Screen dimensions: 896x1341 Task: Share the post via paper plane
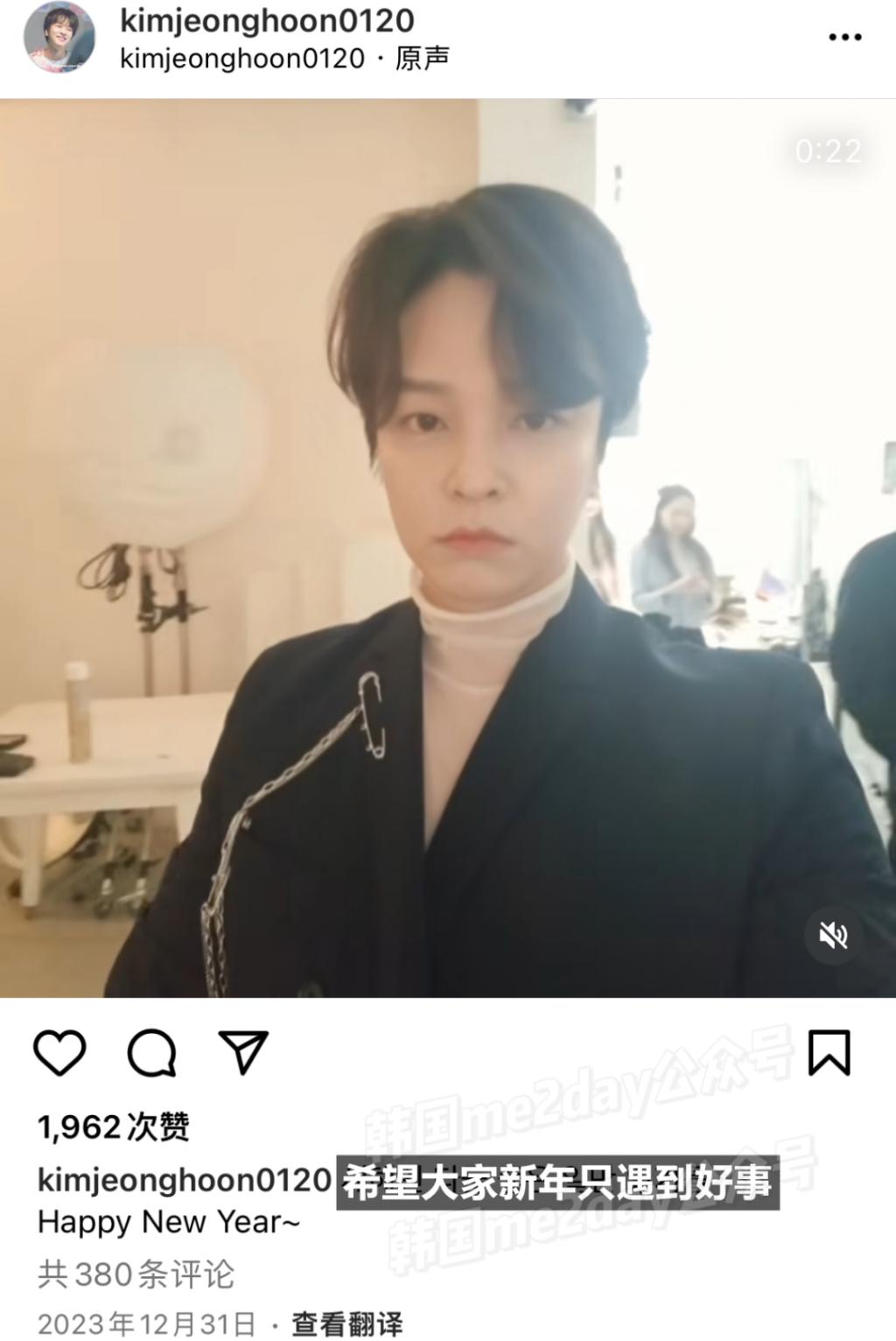[x=242, y=1052]
